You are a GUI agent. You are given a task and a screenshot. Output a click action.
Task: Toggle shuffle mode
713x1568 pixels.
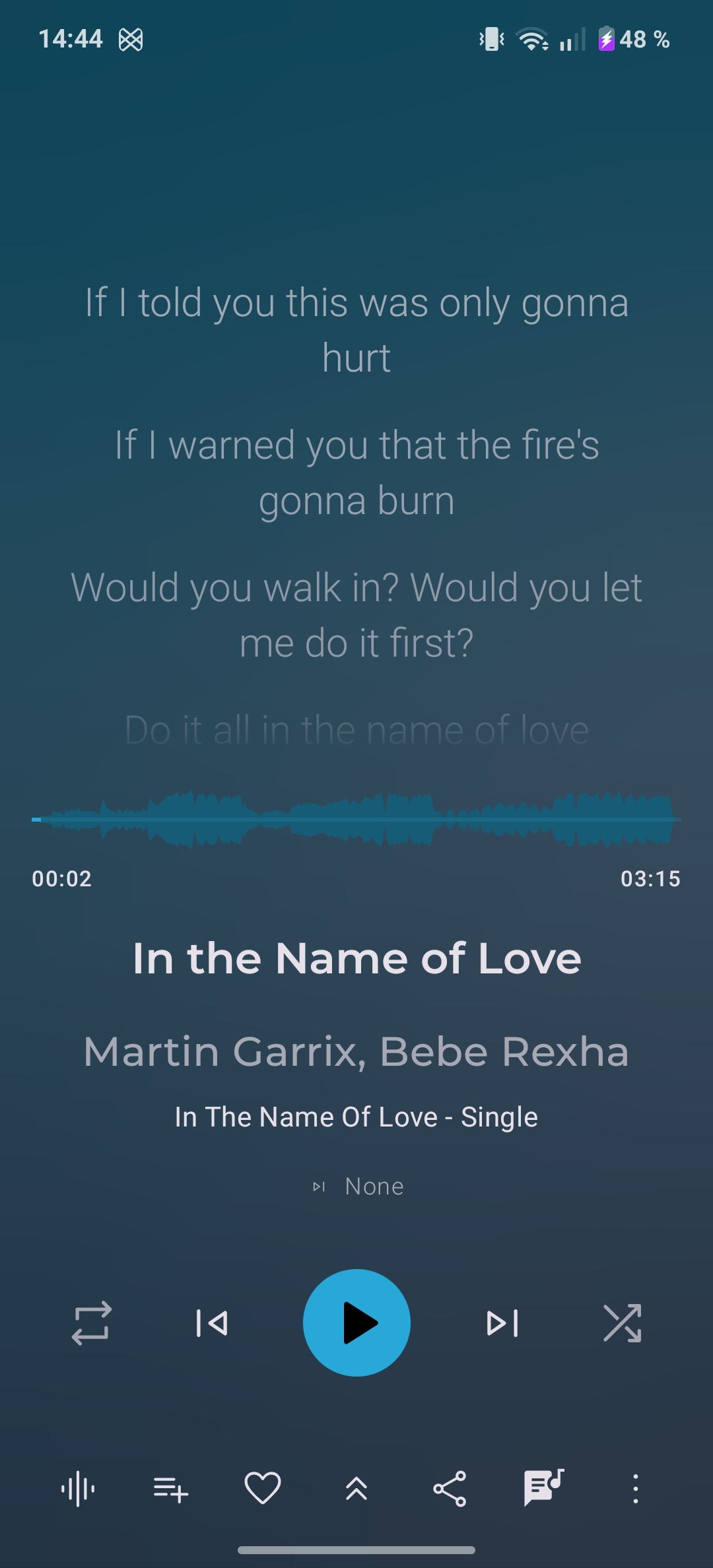coord(622,1323)
